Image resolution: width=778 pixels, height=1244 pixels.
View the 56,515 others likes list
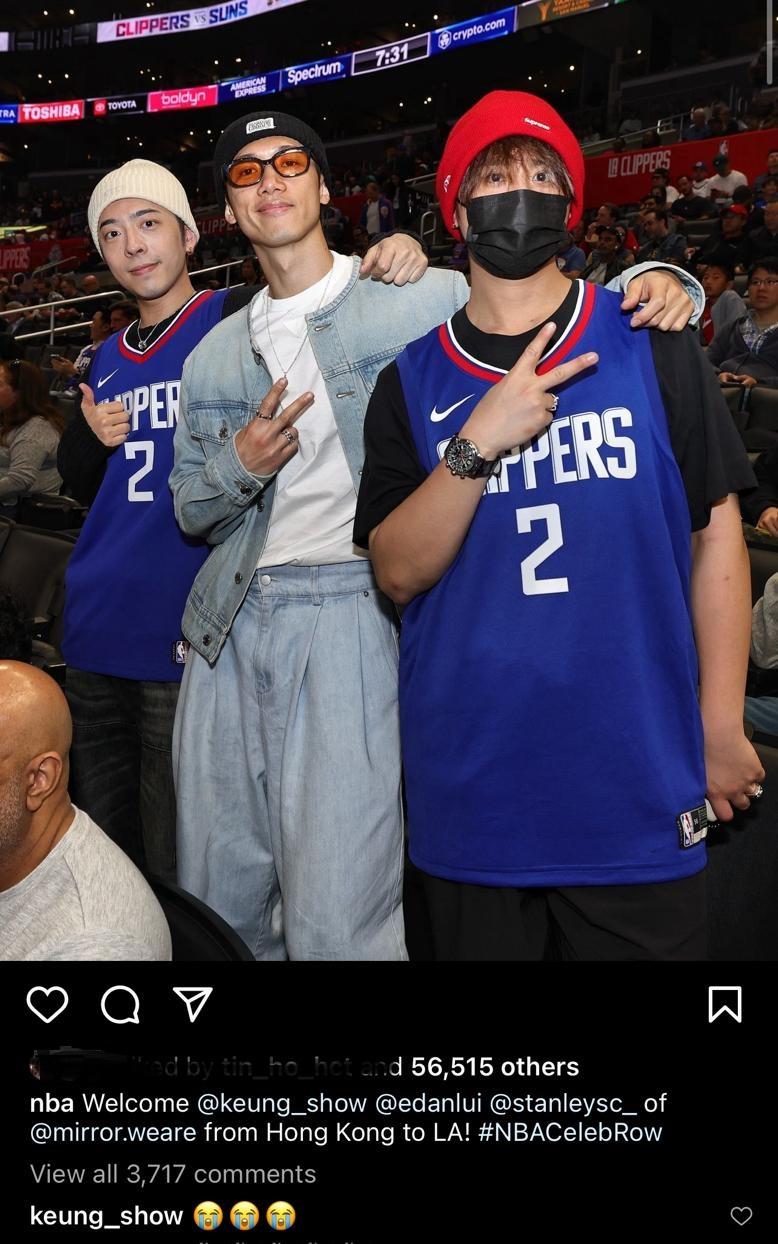pyautogui.click(x=494, y=1067)
